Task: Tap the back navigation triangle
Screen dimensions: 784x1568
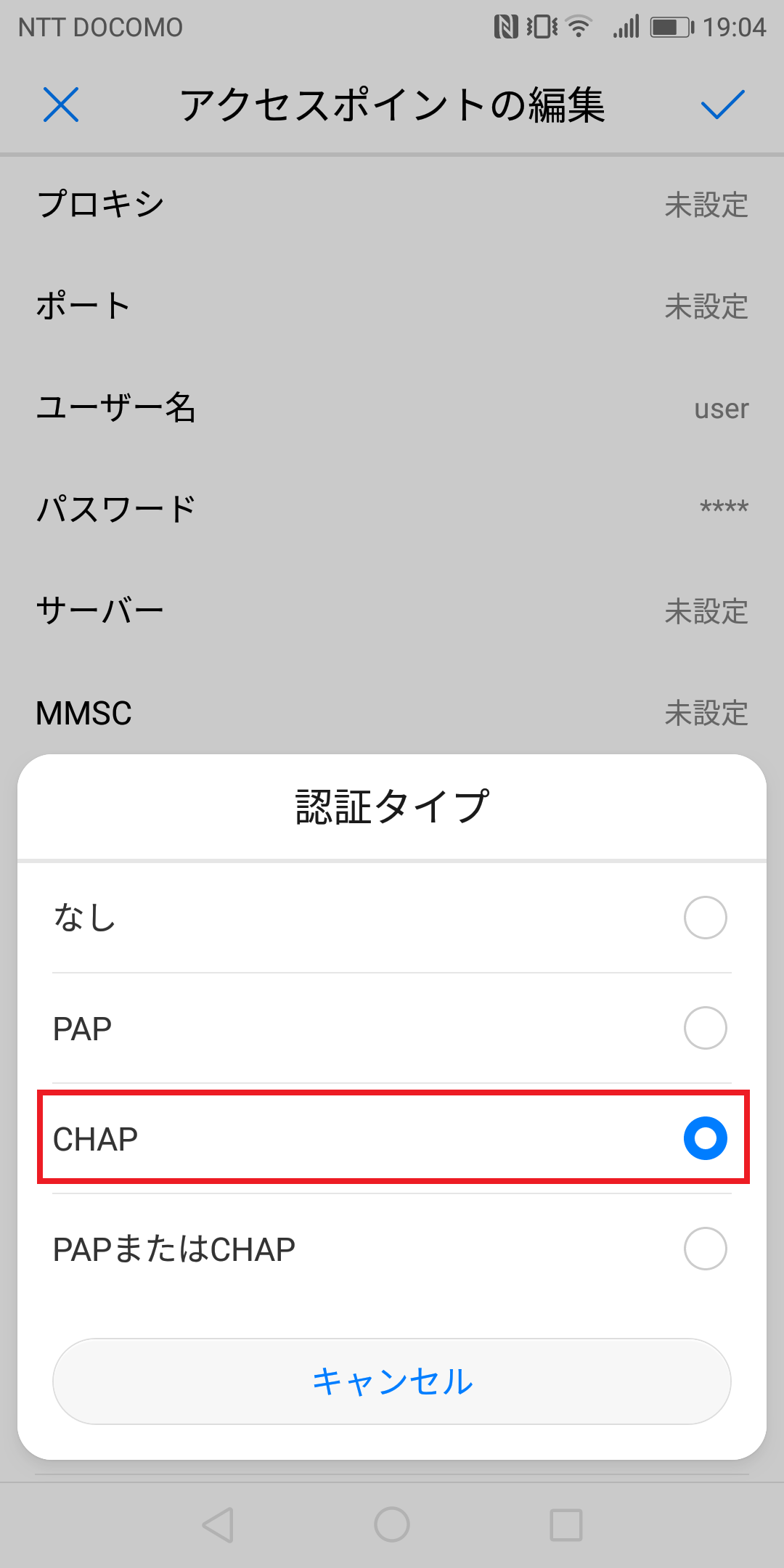Action: pos(218,1523)
